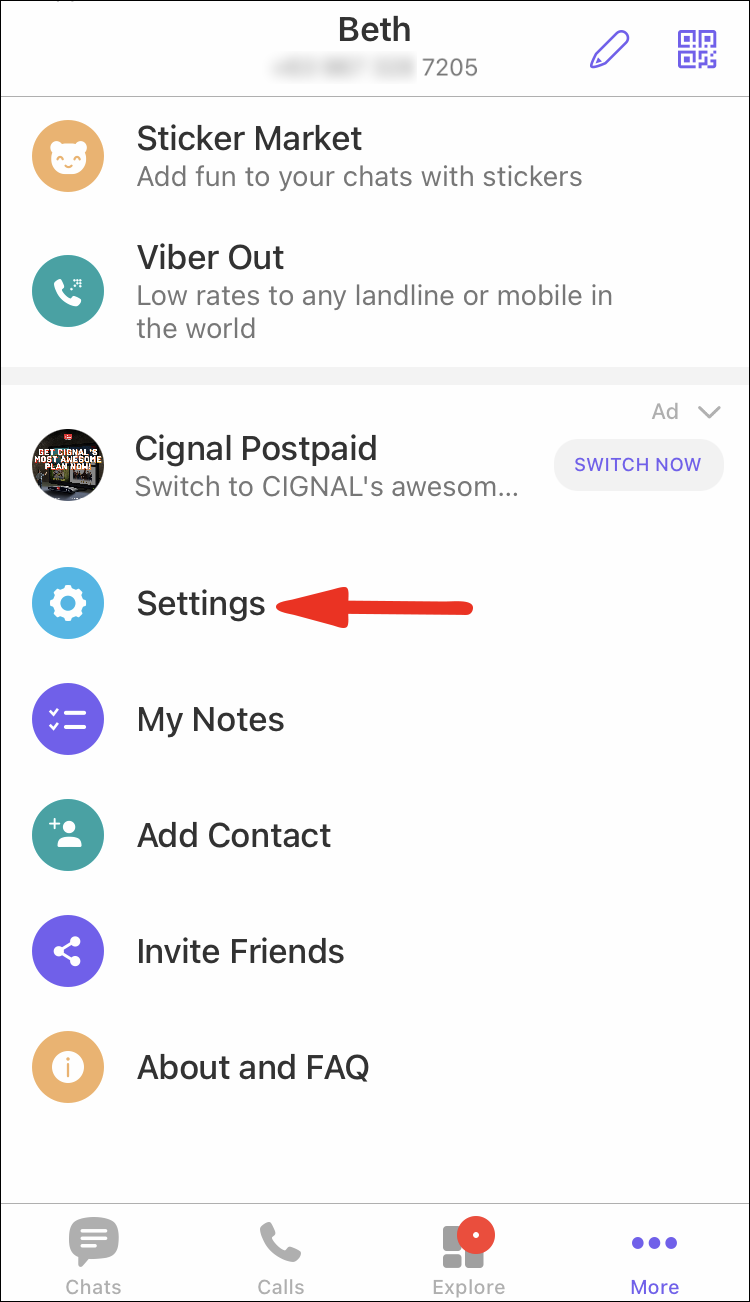Edit profile with the pencil icon
This screenshot has height=1302, width=750.
609,49
